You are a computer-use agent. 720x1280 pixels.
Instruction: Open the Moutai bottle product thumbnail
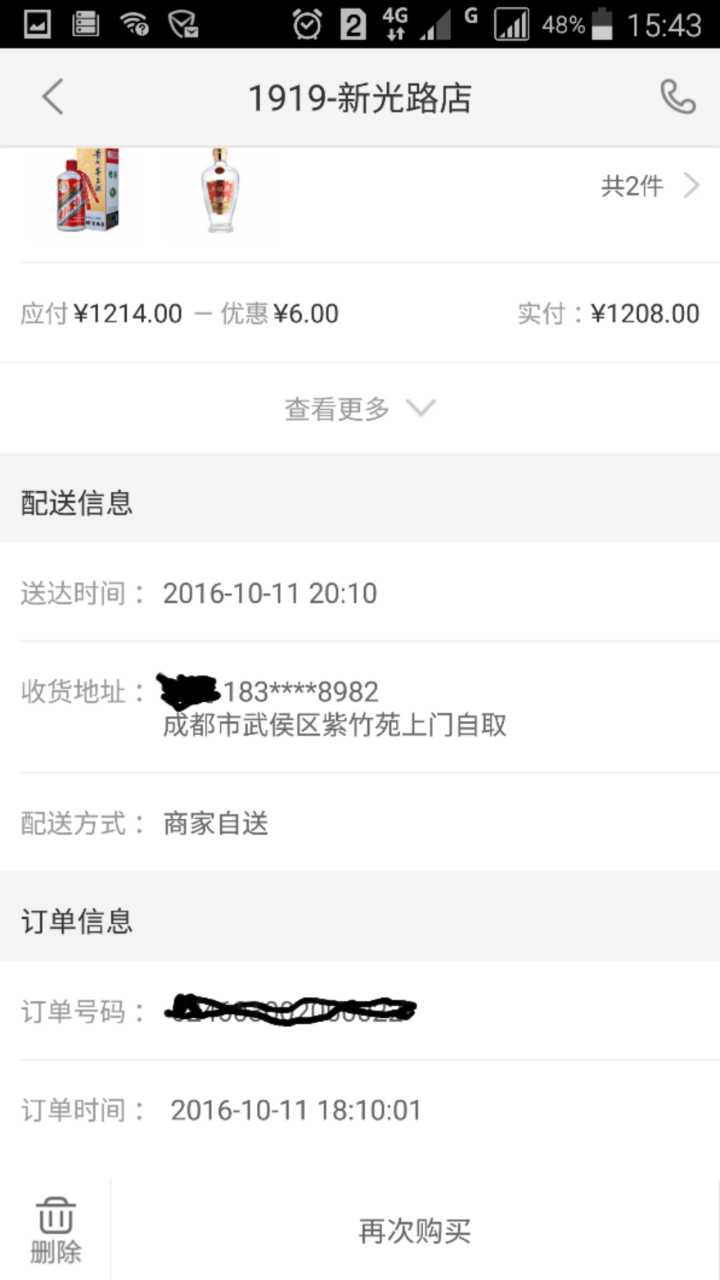point(87,190)
